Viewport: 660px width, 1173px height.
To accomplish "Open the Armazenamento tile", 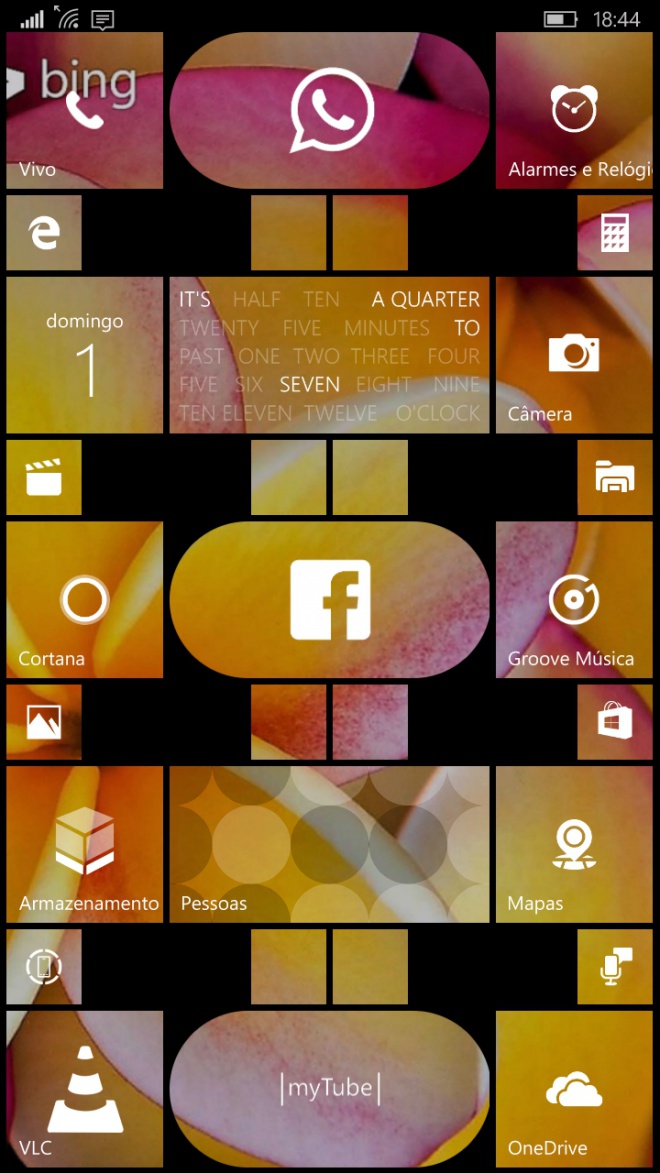I will (84, 844).
